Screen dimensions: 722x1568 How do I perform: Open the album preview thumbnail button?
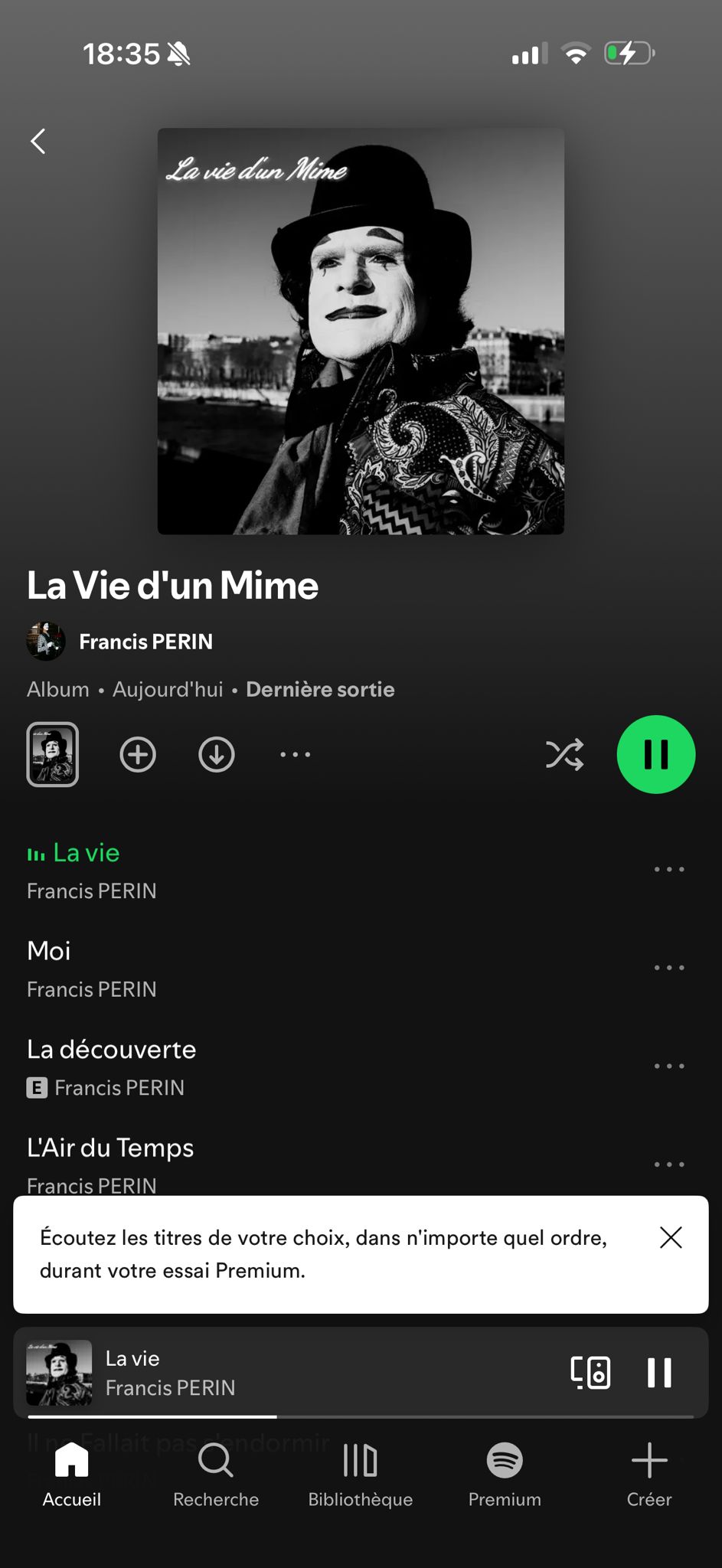[53, 755]
